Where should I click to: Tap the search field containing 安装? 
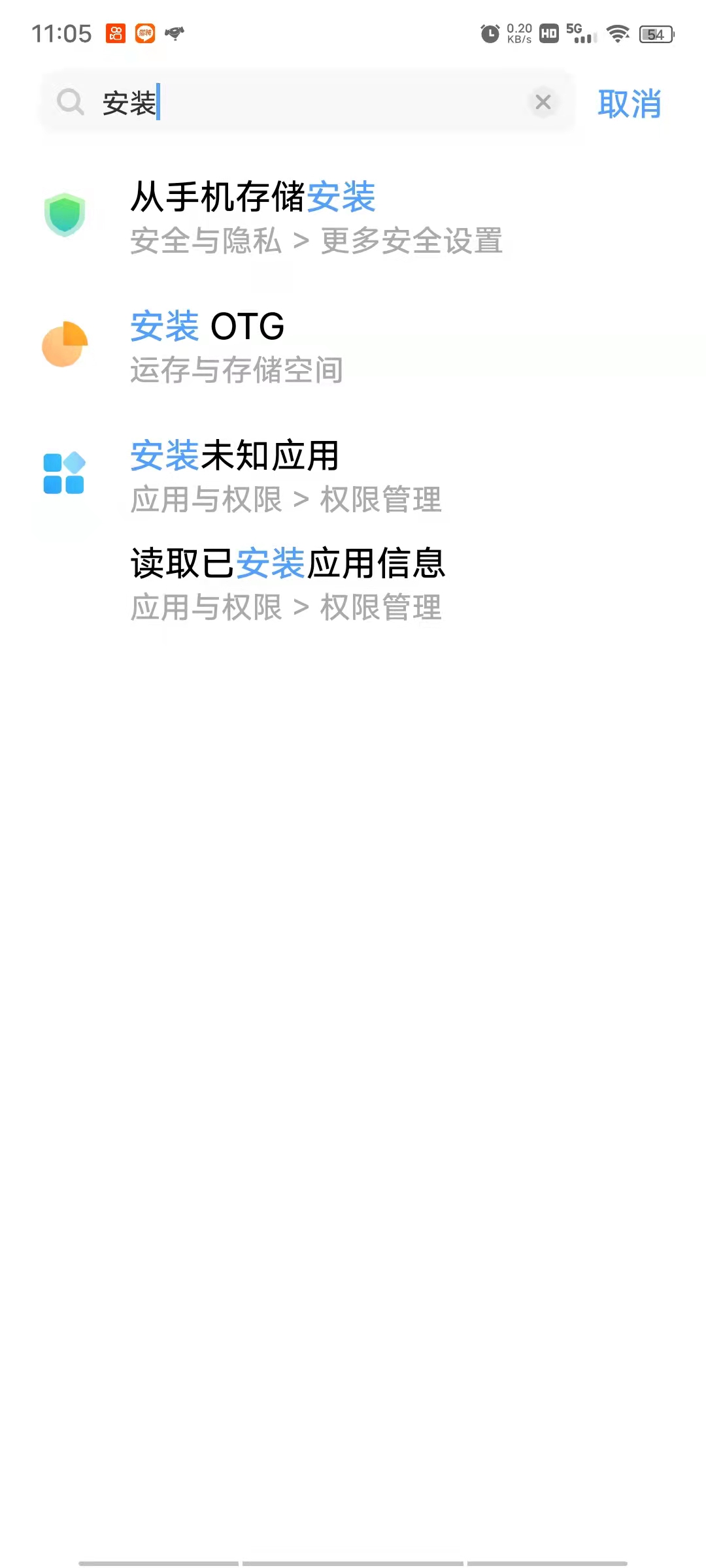307,103
